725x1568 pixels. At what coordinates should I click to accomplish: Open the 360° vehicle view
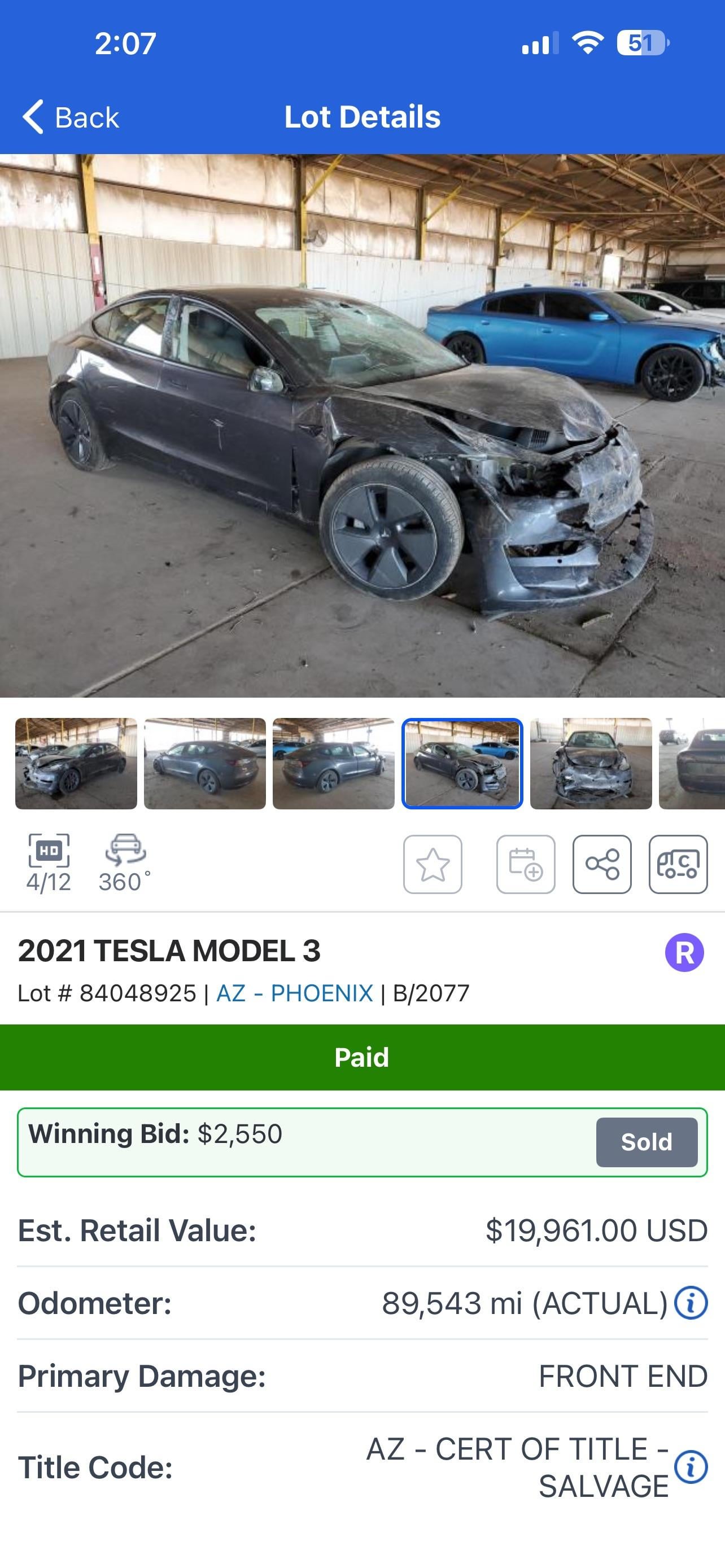(125, 863)
